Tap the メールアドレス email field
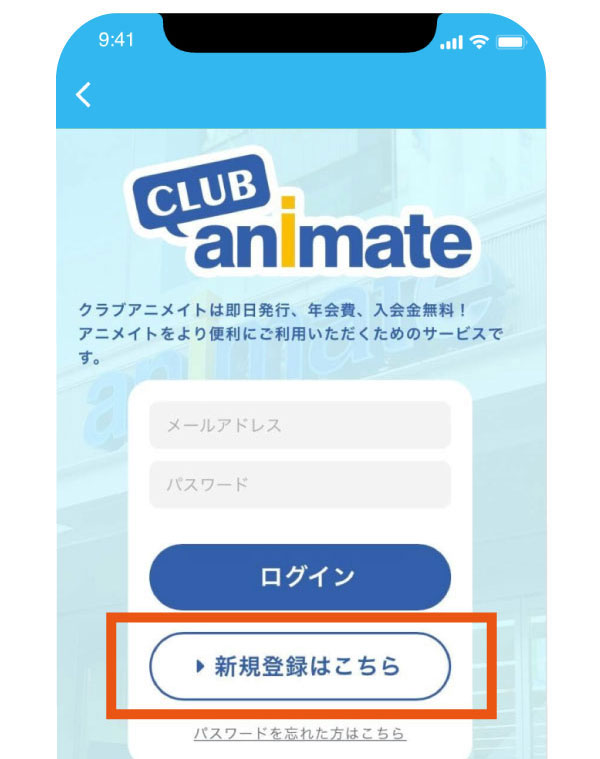This screenshot has height=759, width=600. [300, 425]
